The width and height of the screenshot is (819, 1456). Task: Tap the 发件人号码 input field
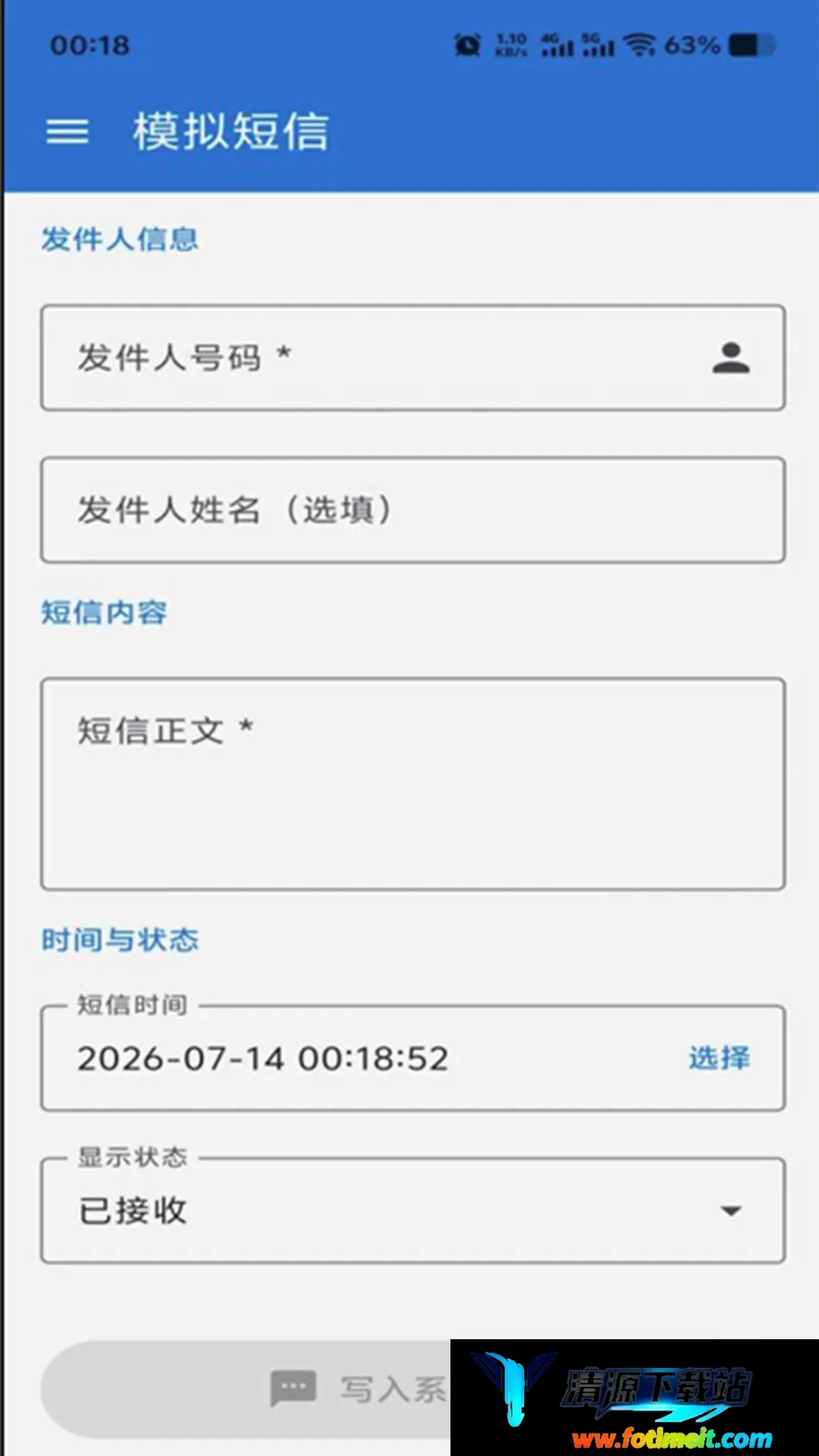[x=413, y=358]
